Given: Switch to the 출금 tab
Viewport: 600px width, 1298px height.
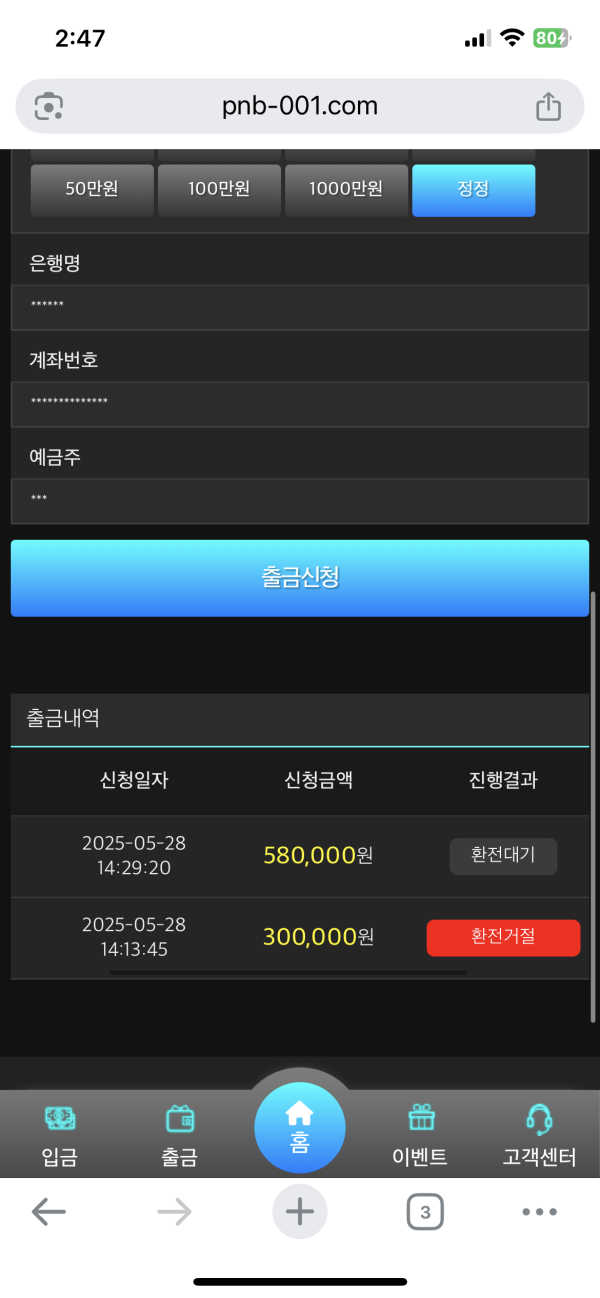Looking at the screenshot, I should (180, 1136).
